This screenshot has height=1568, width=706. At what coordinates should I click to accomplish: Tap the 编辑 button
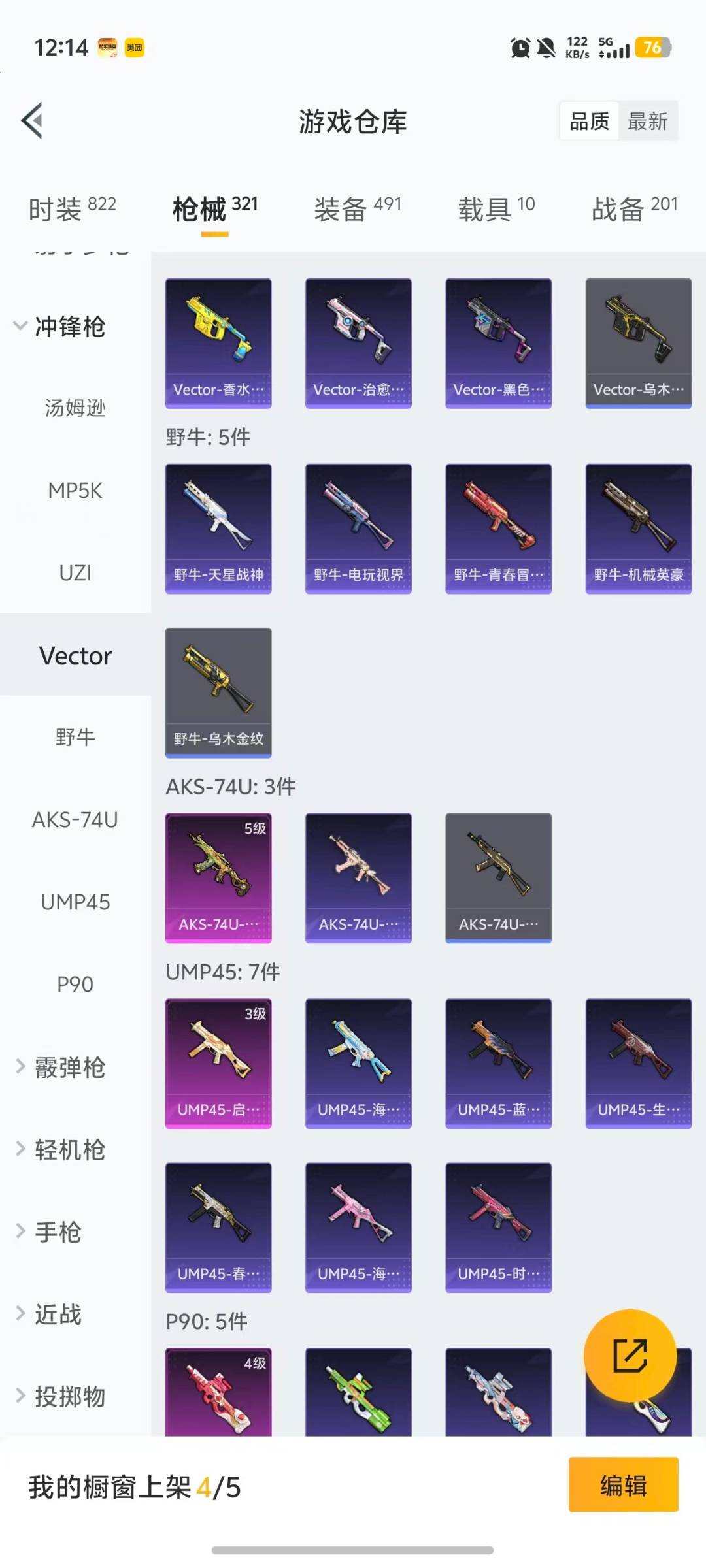click(623, 1485)
